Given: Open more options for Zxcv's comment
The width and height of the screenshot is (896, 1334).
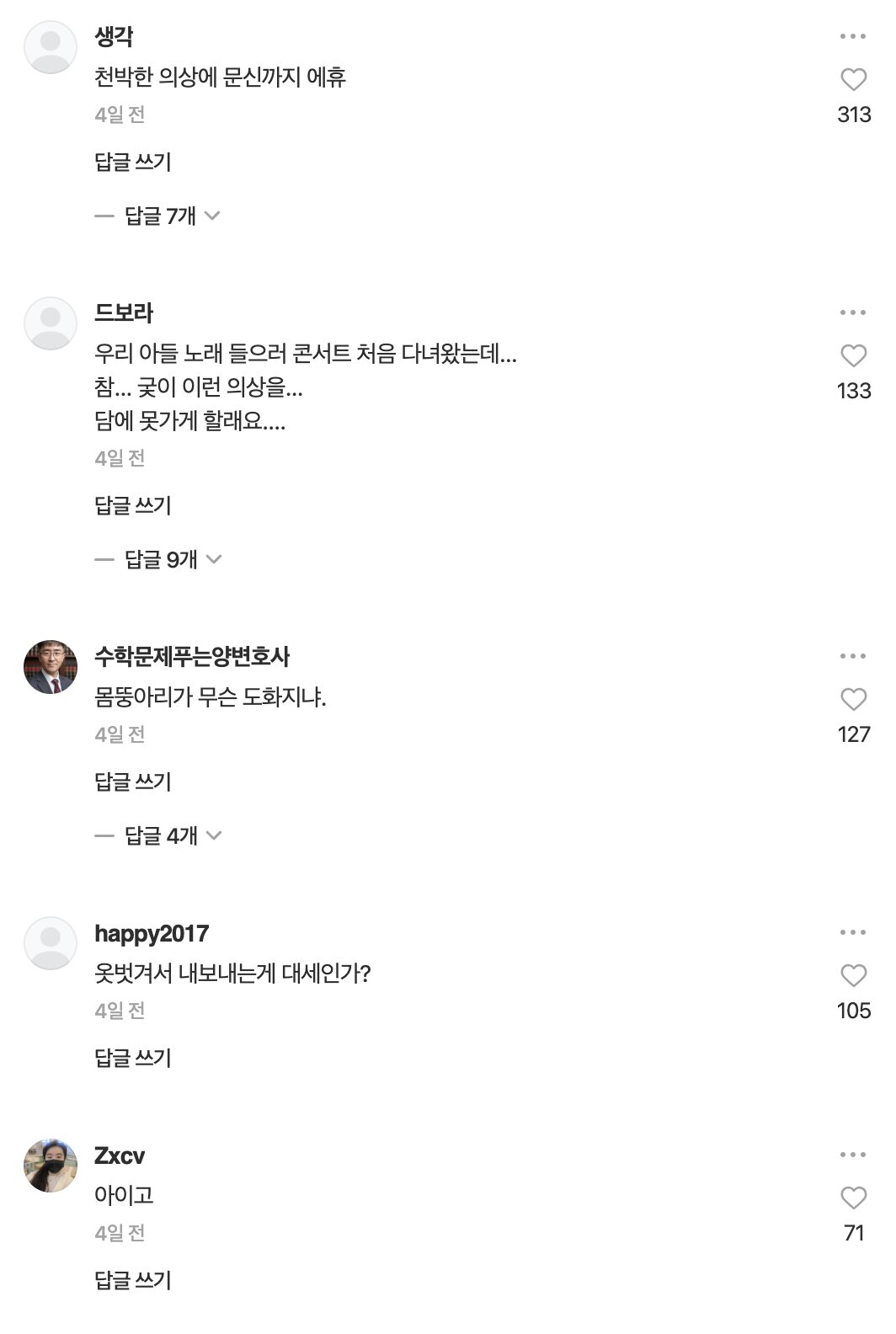Looking at the screenshot, I should 853,1155.
